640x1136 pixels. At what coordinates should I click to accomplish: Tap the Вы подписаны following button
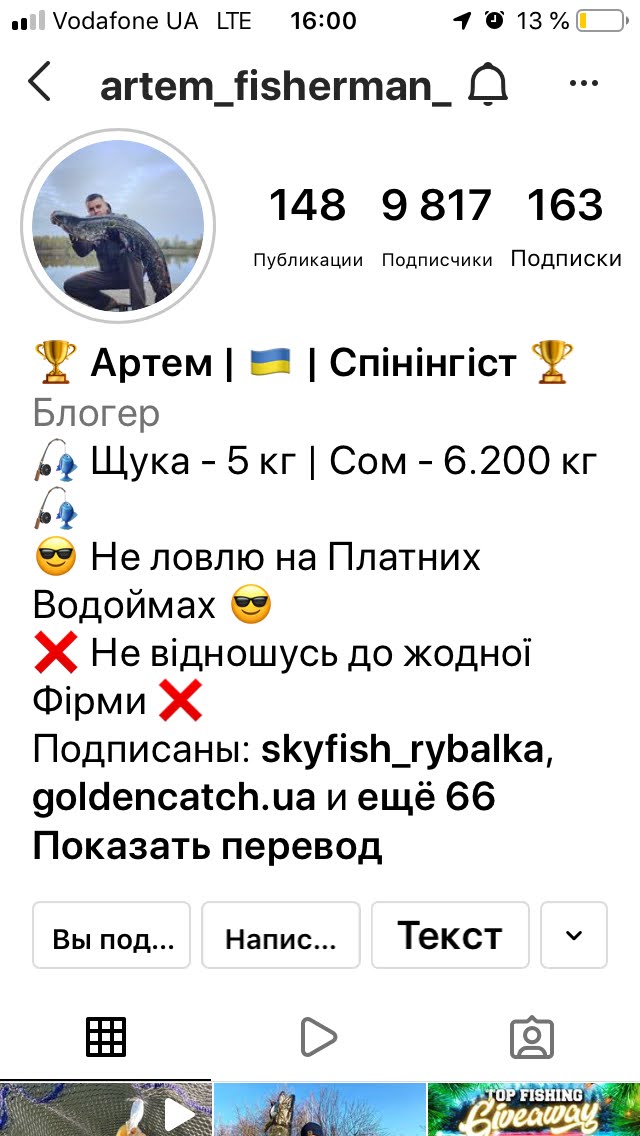coord(112,936)
